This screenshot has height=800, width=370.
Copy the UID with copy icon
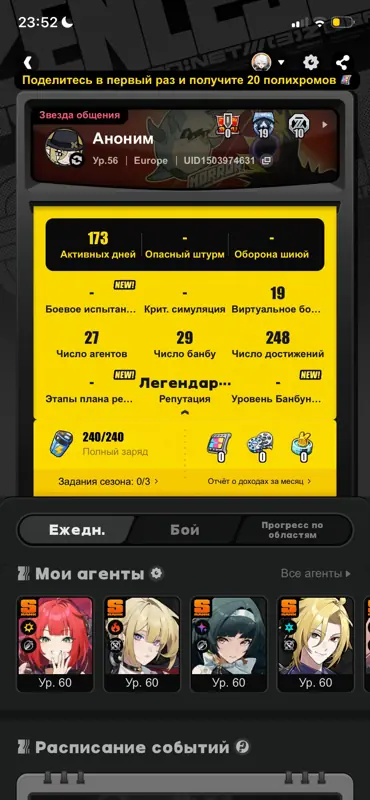coord(266,160)
